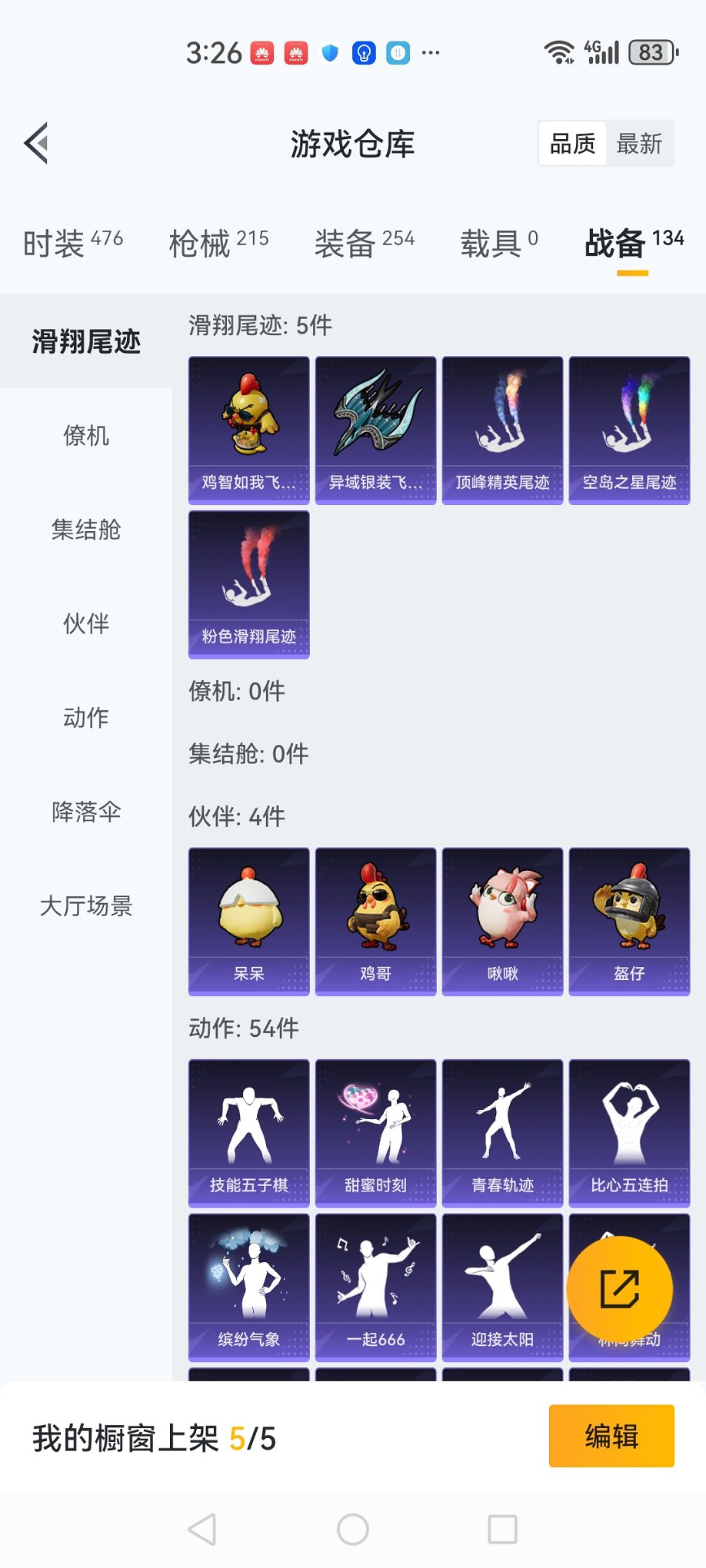Tap the 编辑 button
The height and width of the screenshot is (1568, 706).
tap(611, 1437)
